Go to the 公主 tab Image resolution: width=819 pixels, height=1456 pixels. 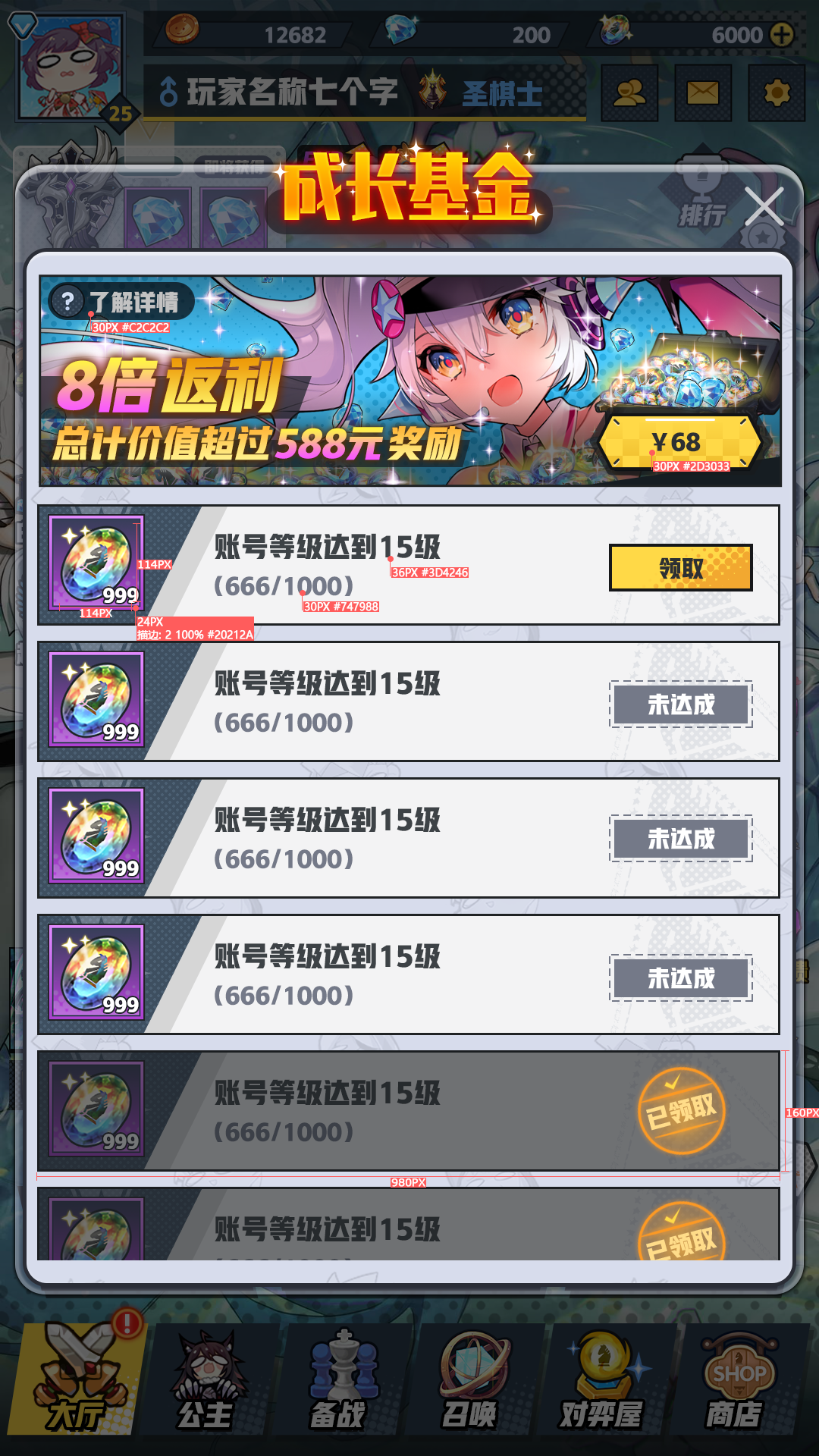[x=206, y=1380]
